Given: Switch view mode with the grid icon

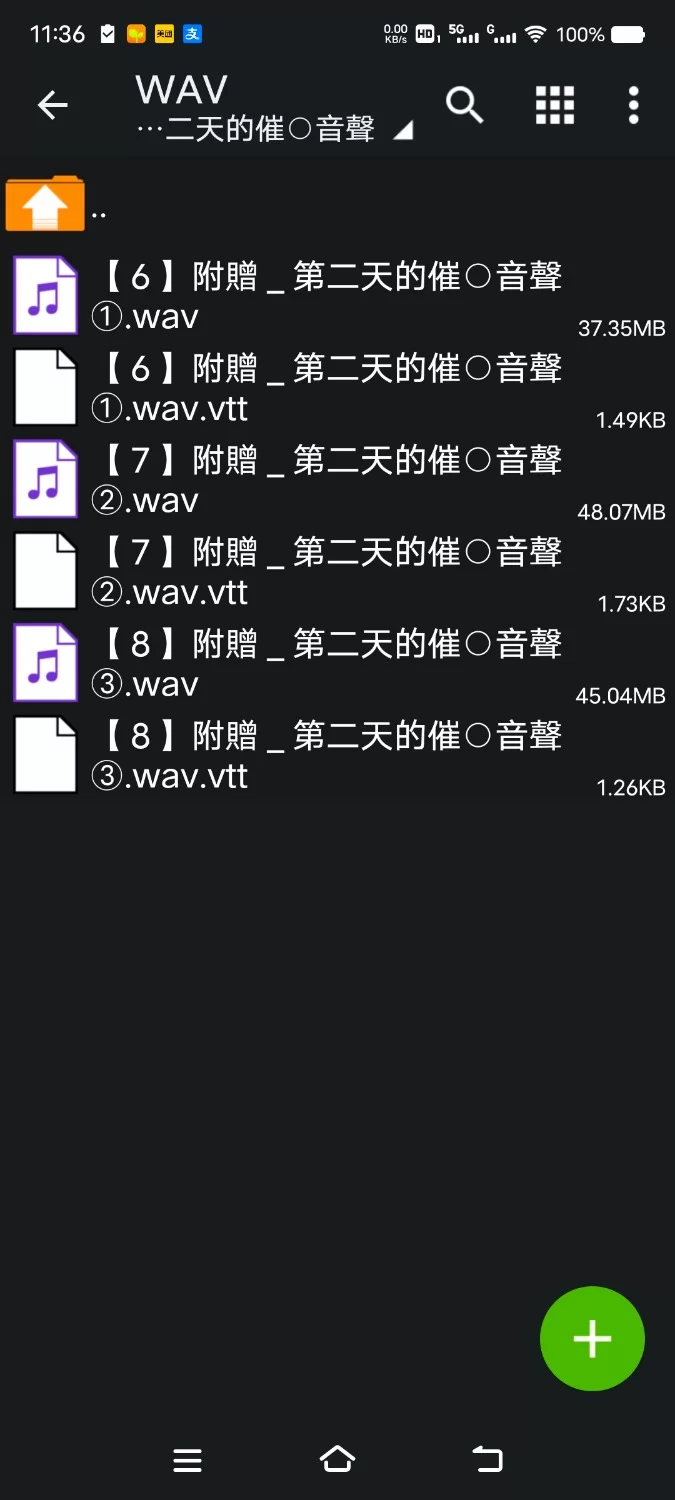Looking at the screenshot, I should [x=554, y=105].
